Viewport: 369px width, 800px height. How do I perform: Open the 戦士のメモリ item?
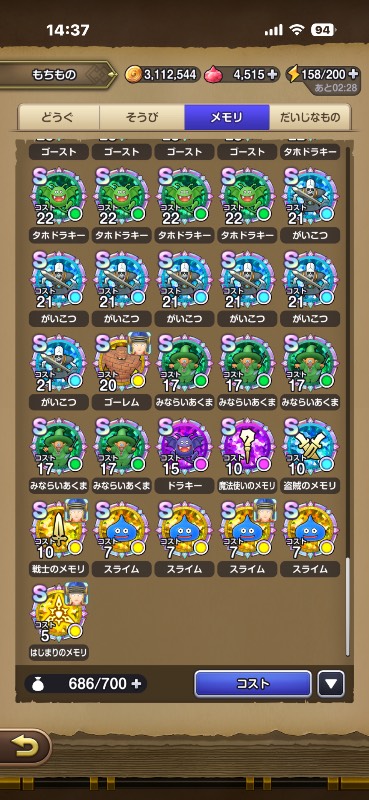pos(59,537)
